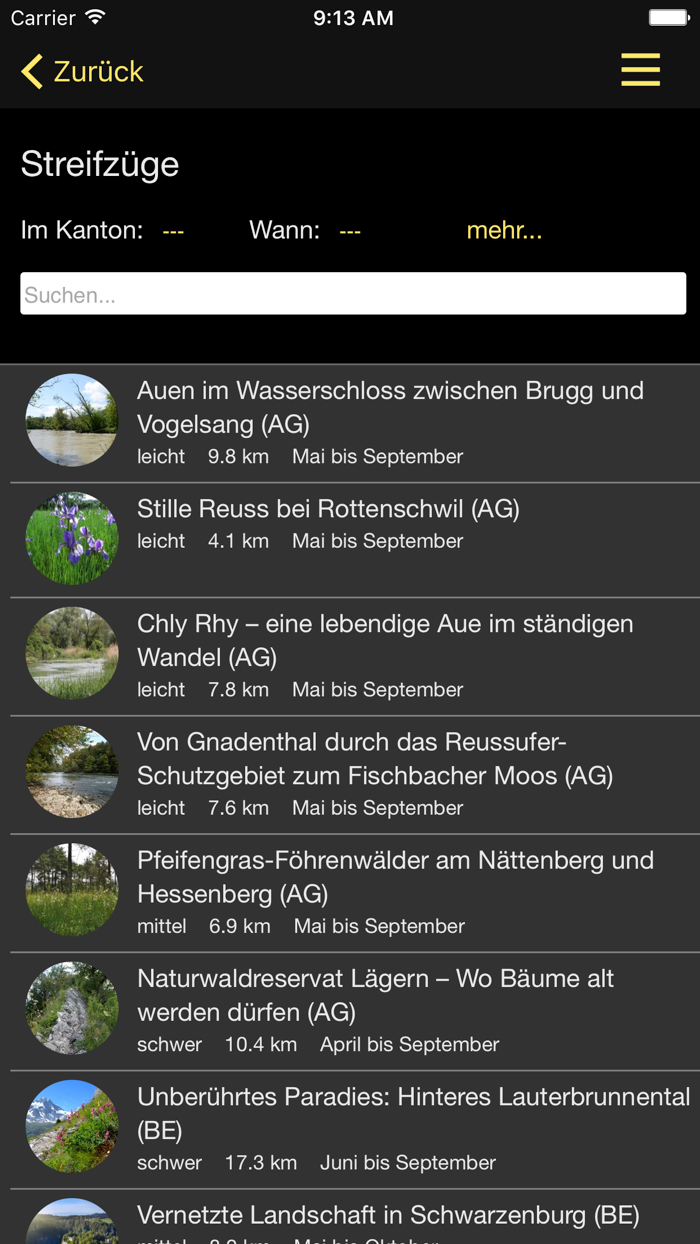Focus the Suchen search field
The height and width of the screenshot is (1244, 700).
click(353, 294)
